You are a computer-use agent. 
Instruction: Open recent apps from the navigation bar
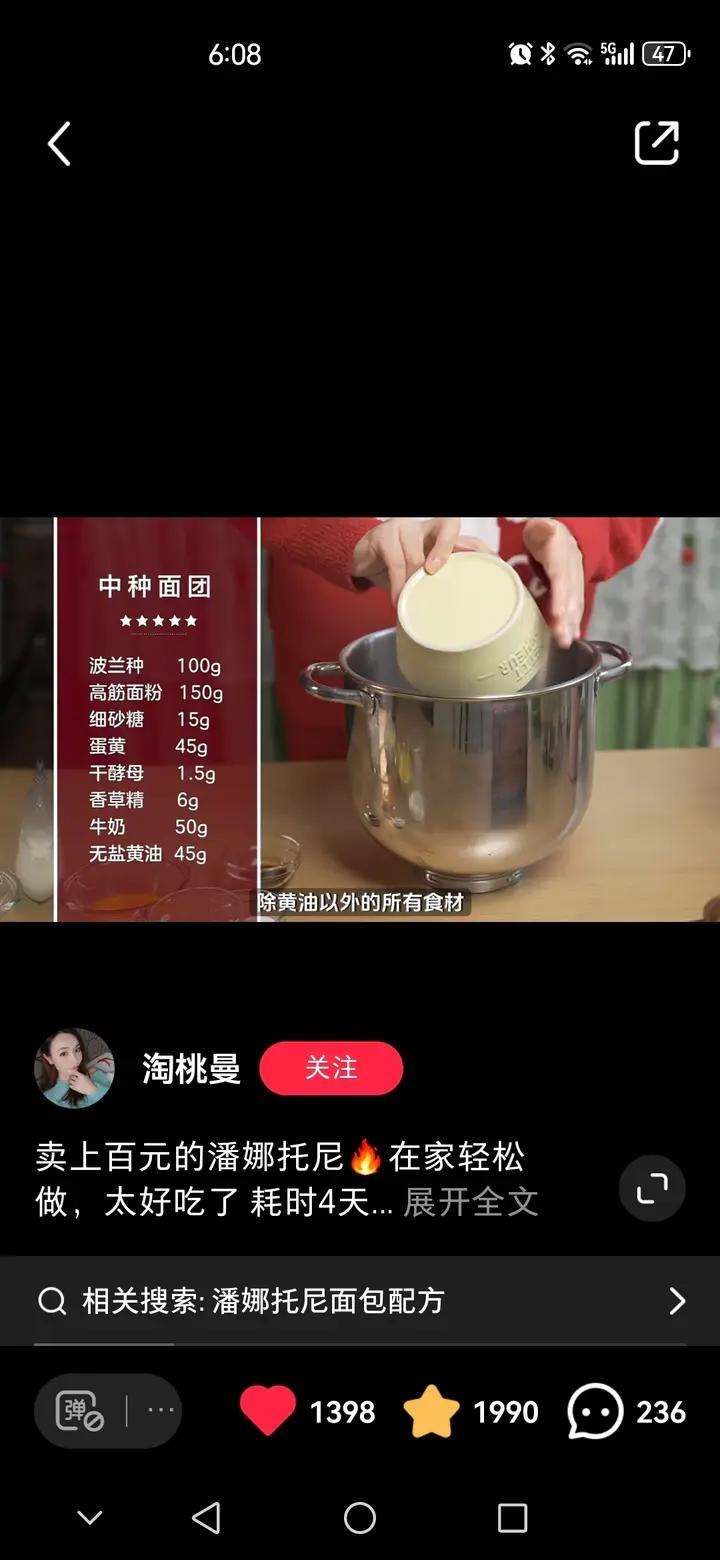coord(512,1518)
